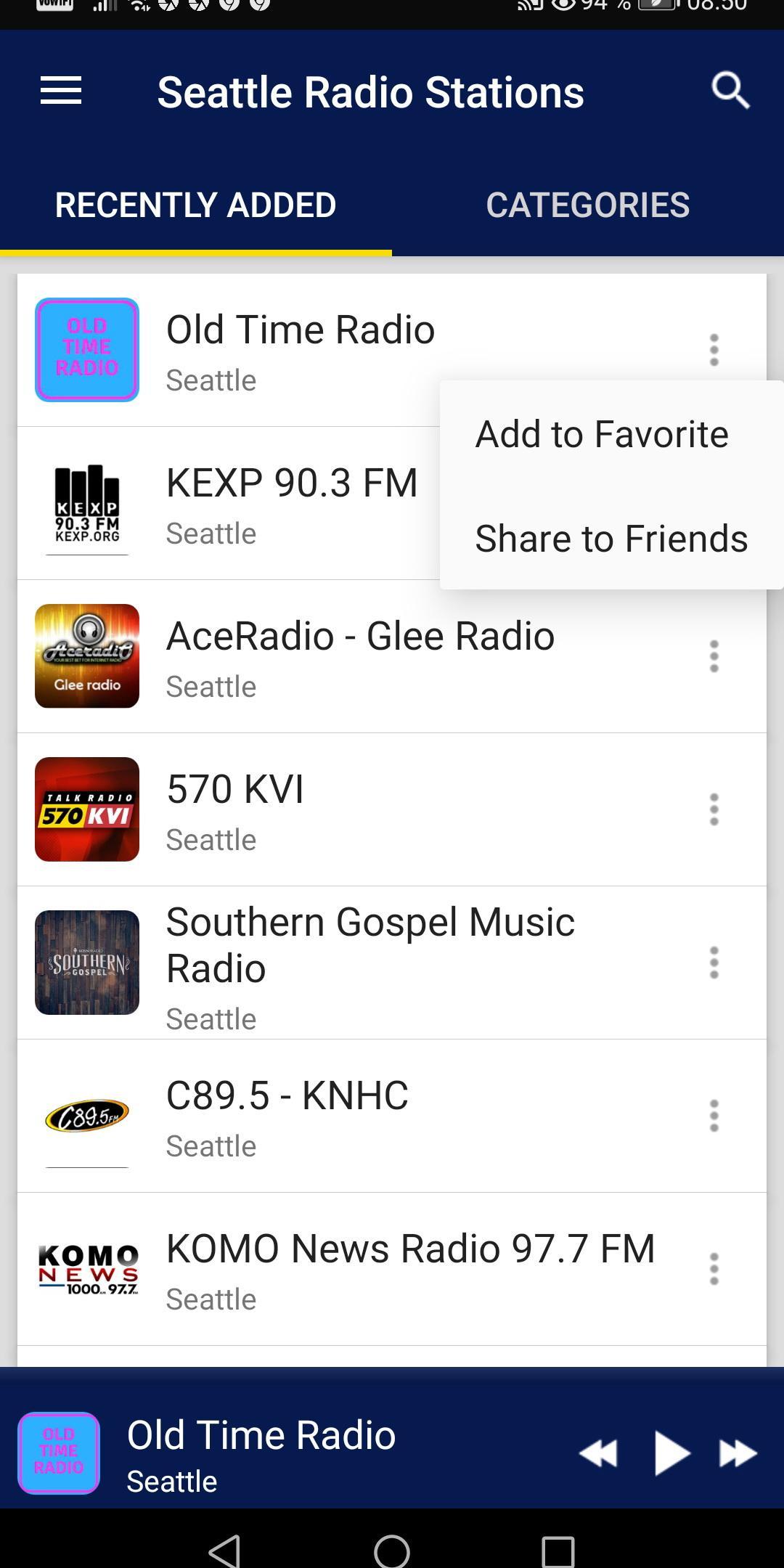
Task: Choose Add to Favorite from popup
Action: [601, 434]
